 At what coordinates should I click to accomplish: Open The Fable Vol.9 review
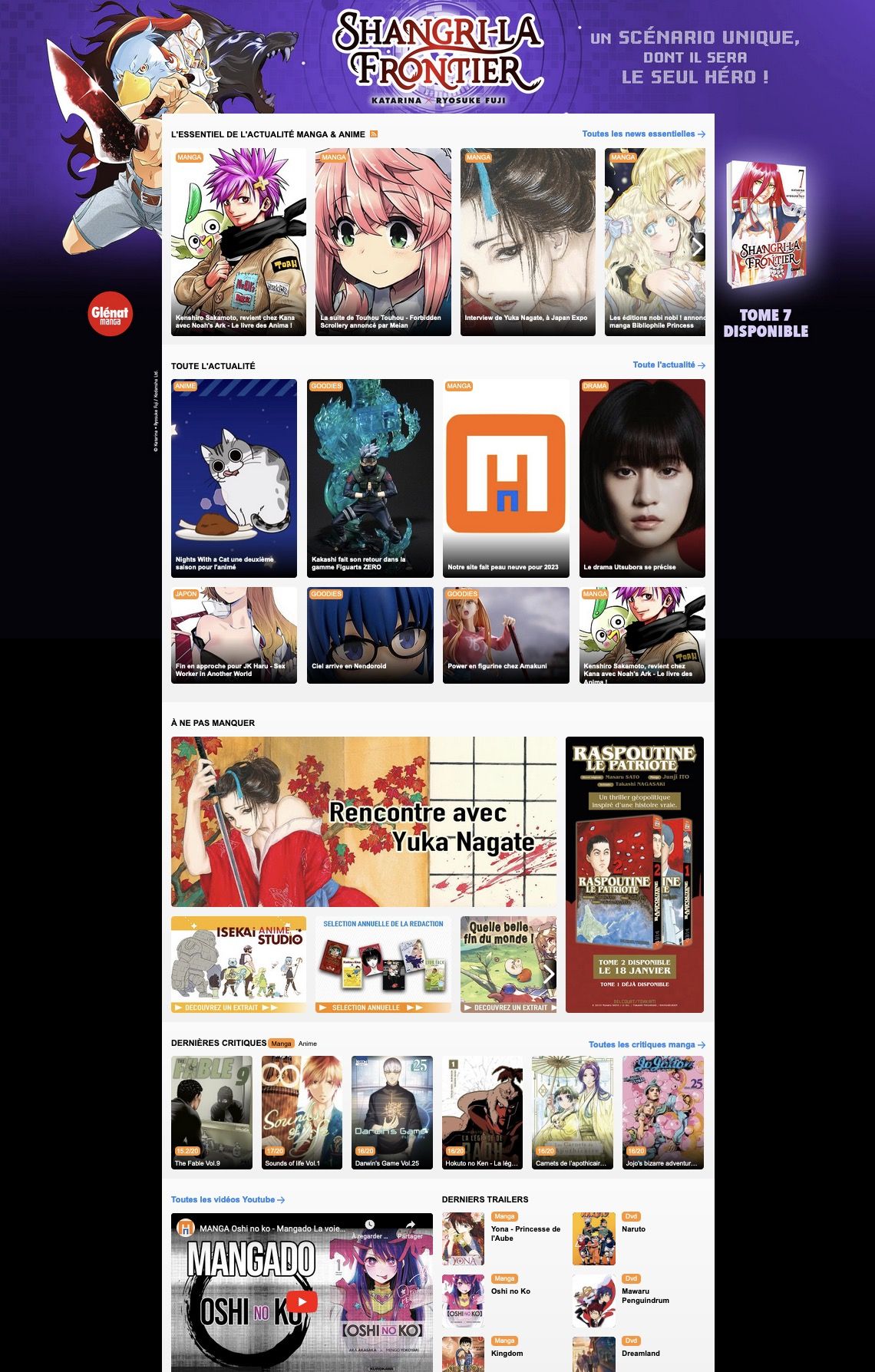(x=211, y=1113)
